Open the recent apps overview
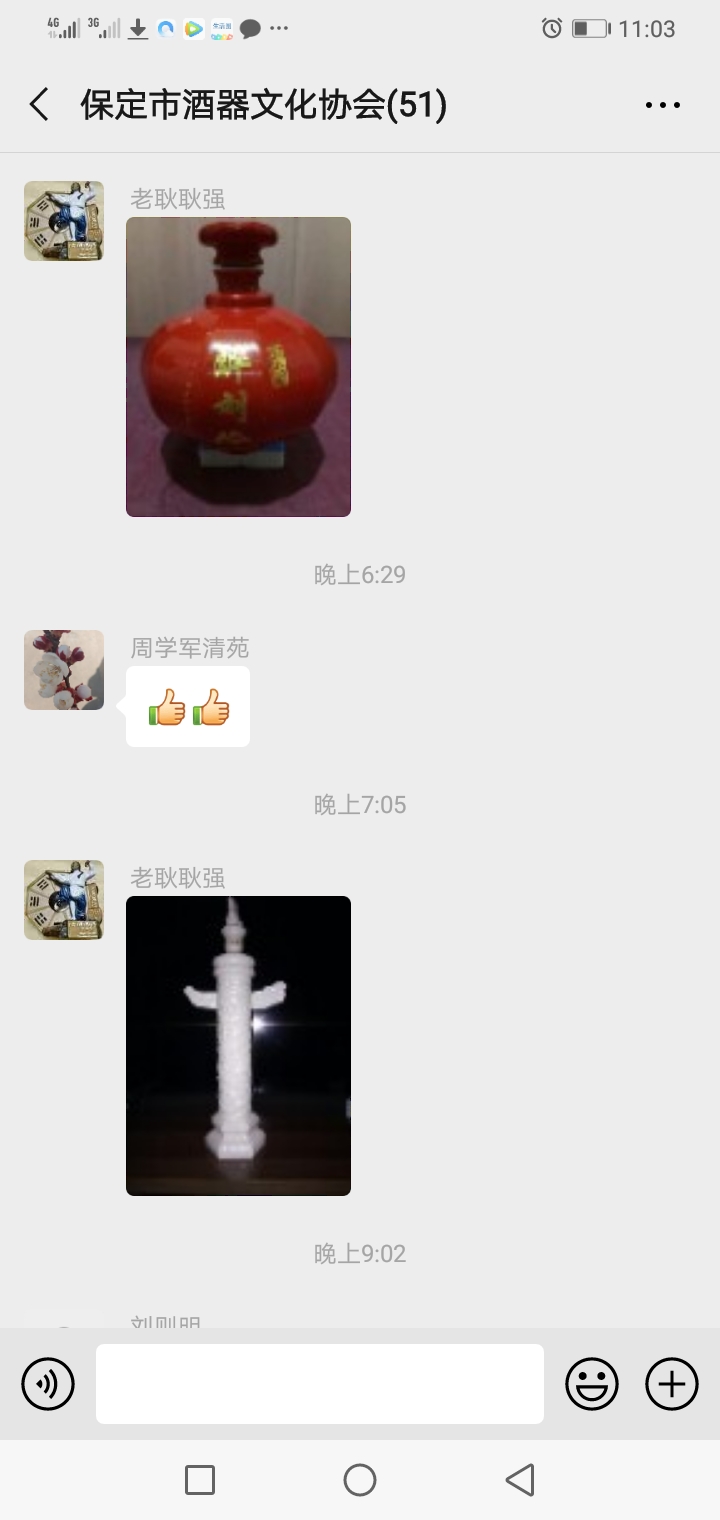Image resolution: width=720 pixels, height=1520 pixels. tap(200, 1480)
